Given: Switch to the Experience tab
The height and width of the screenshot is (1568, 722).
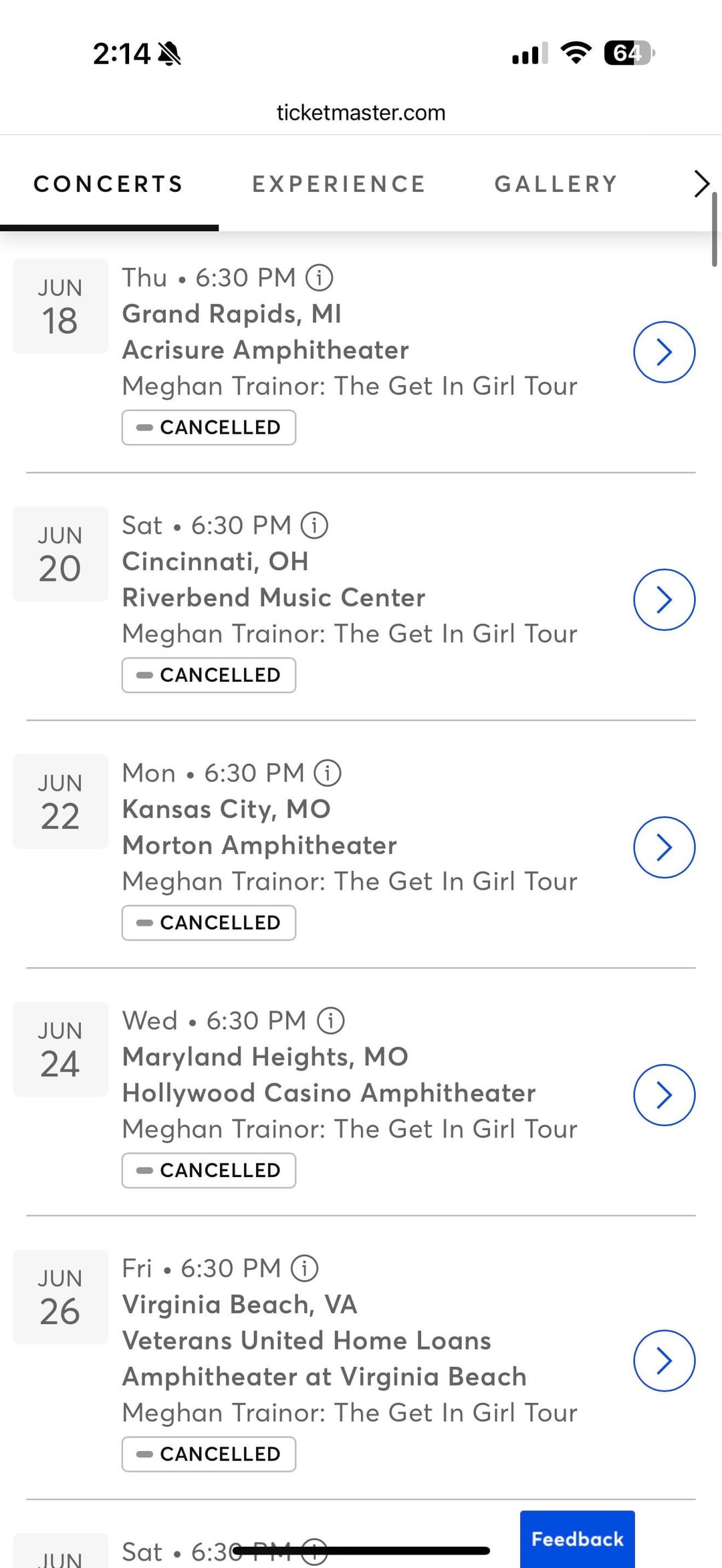Looking at the screenshot, I should 339,184.
